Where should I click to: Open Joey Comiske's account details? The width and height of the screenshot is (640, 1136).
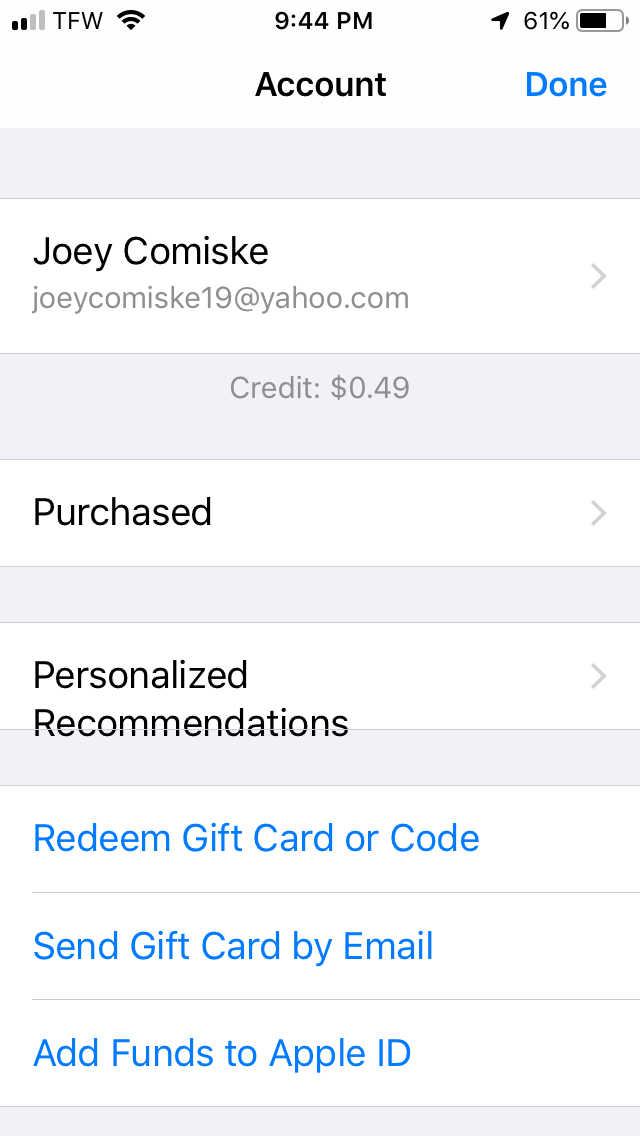point(320,276)
